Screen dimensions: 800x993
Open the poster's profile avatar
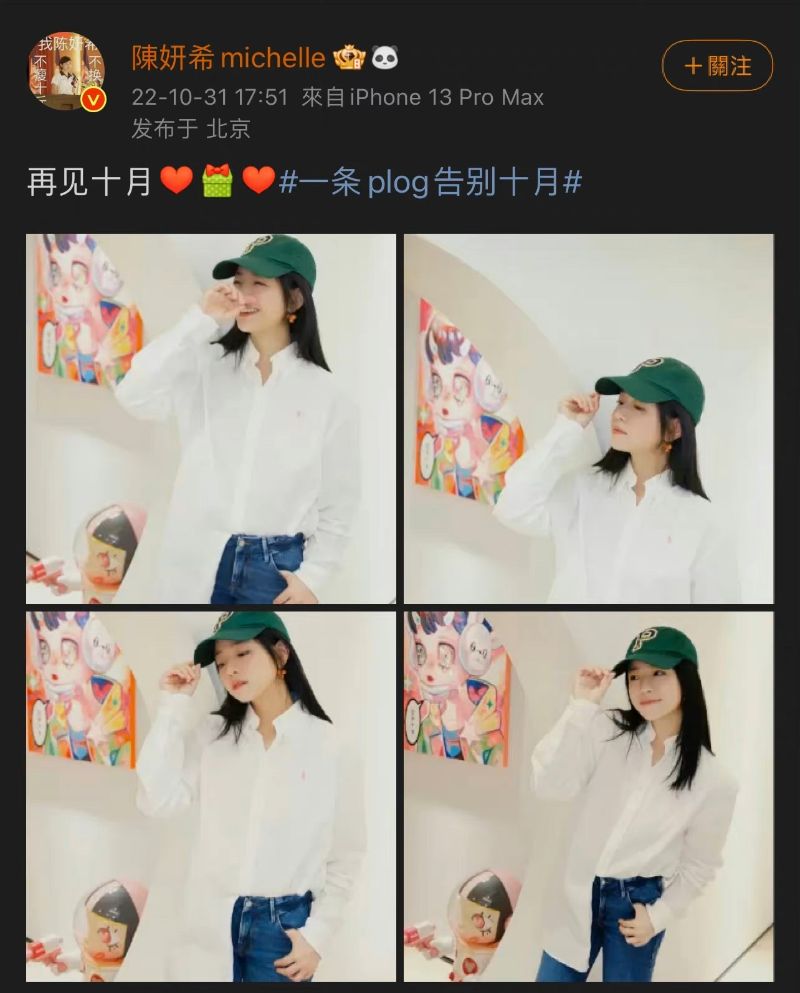tap(67, 70)
